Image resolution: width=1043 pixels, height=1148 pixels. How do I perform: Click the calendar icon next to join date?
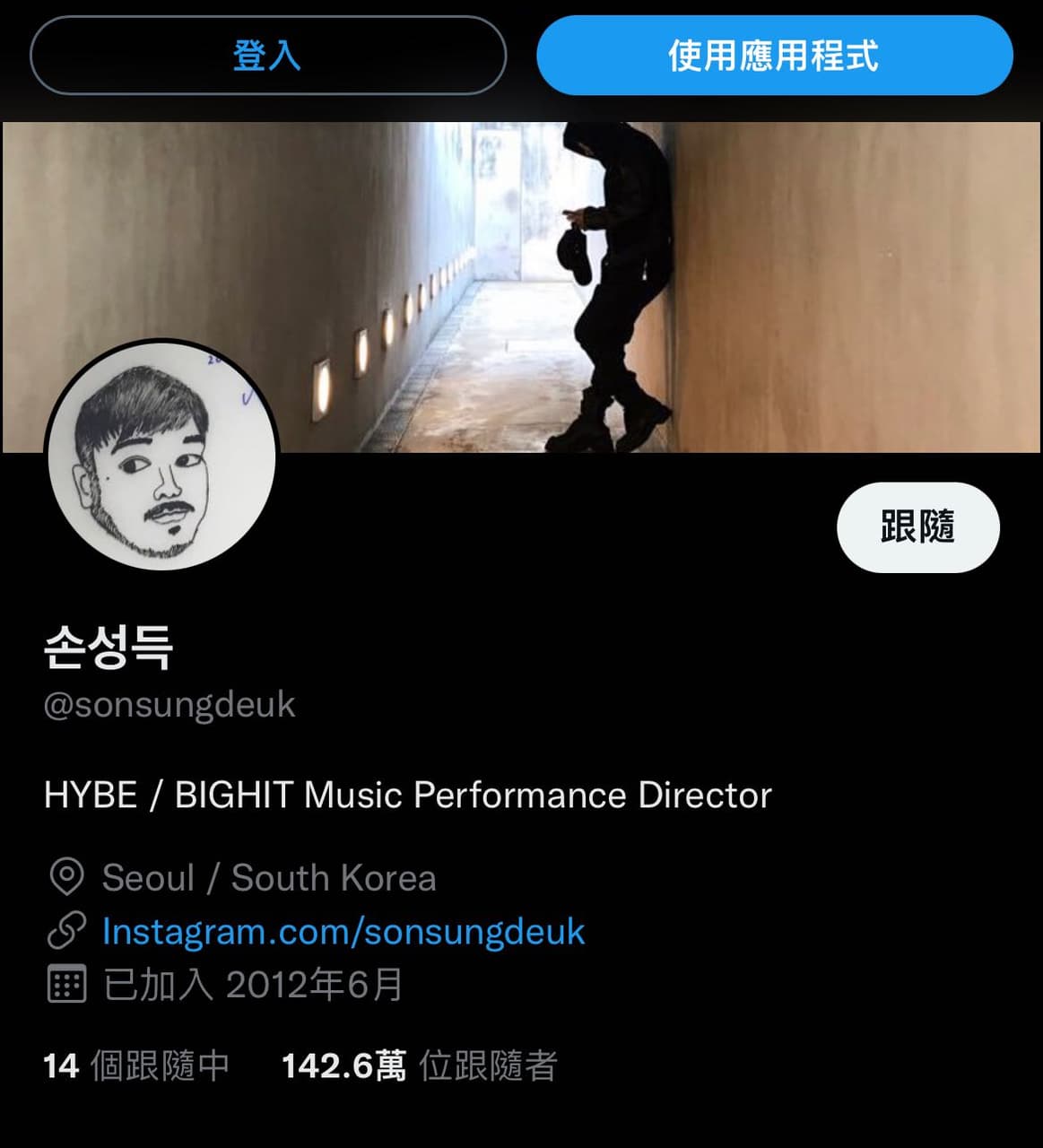66,985
